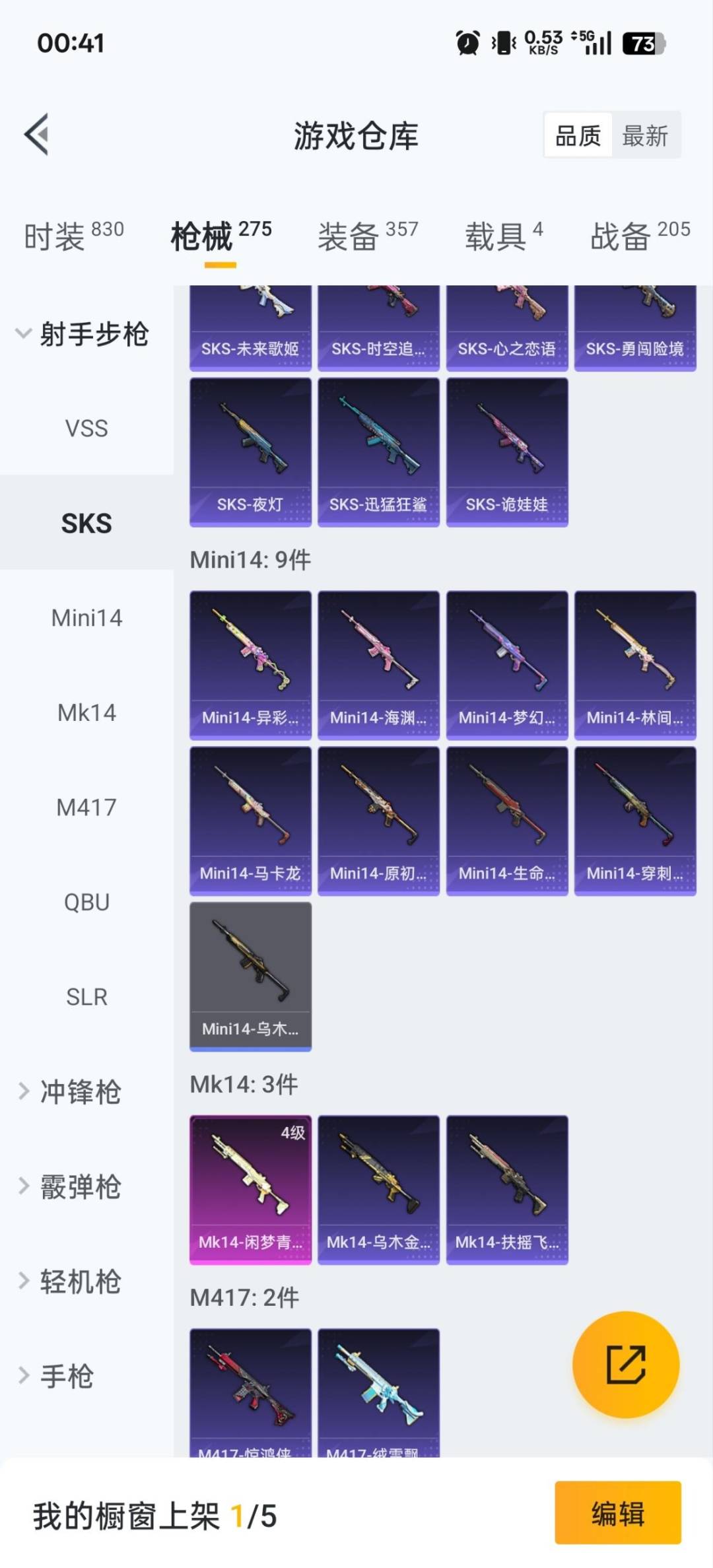
Task: Select M417 in the sidebar
Action: tap(86, 807)
